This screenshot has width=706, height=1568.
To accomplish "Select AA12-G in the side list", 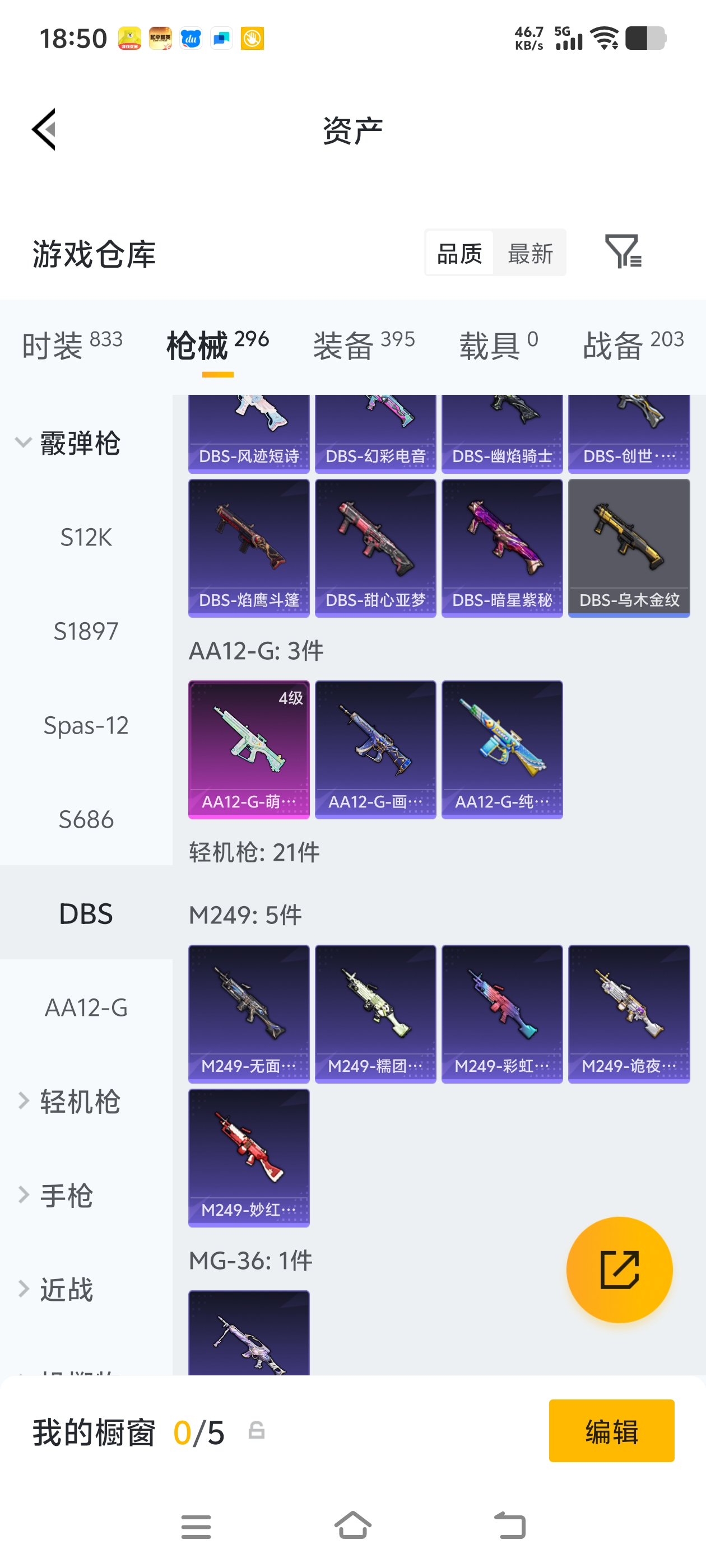I will pos(86,1007).
